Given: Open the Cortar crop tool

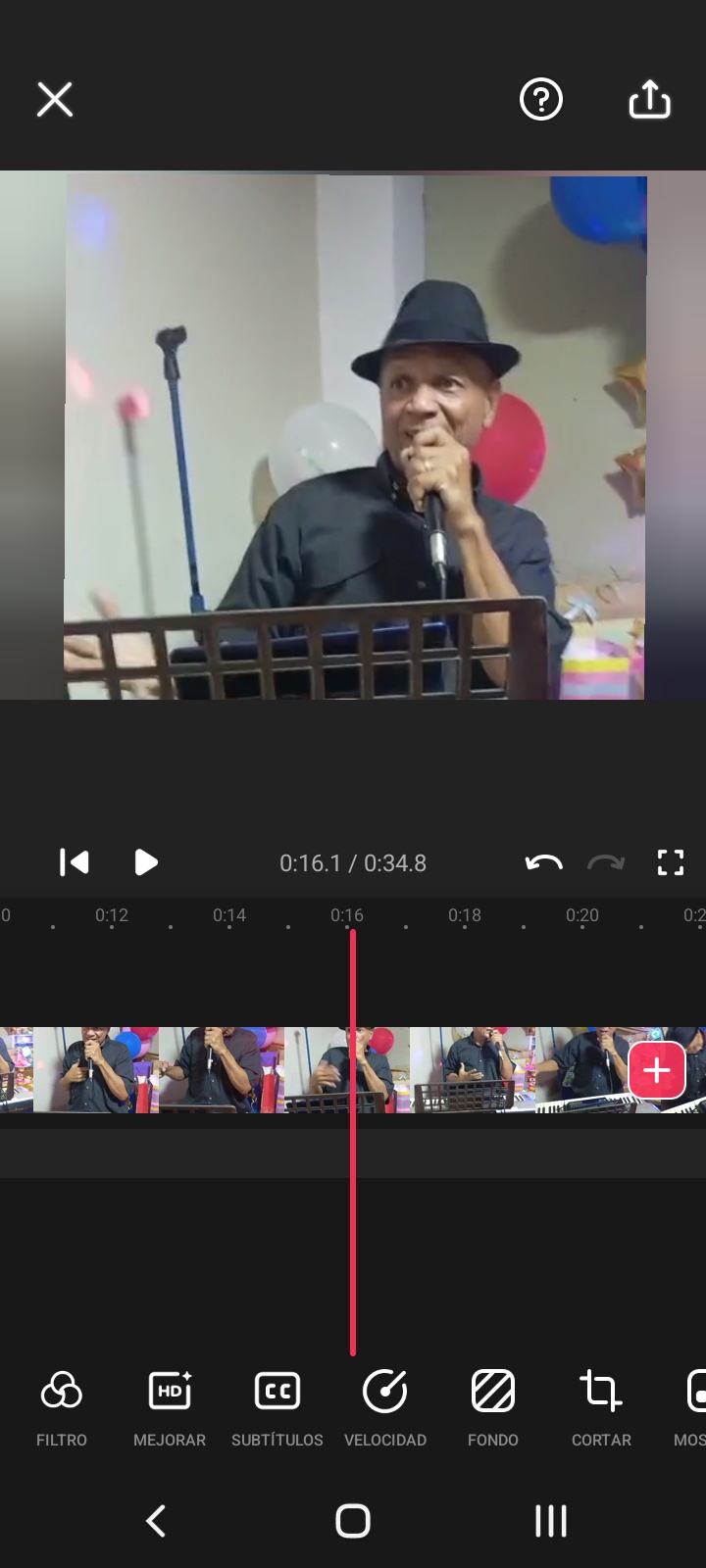Looking at the screenshot, I should (601, 1408).
